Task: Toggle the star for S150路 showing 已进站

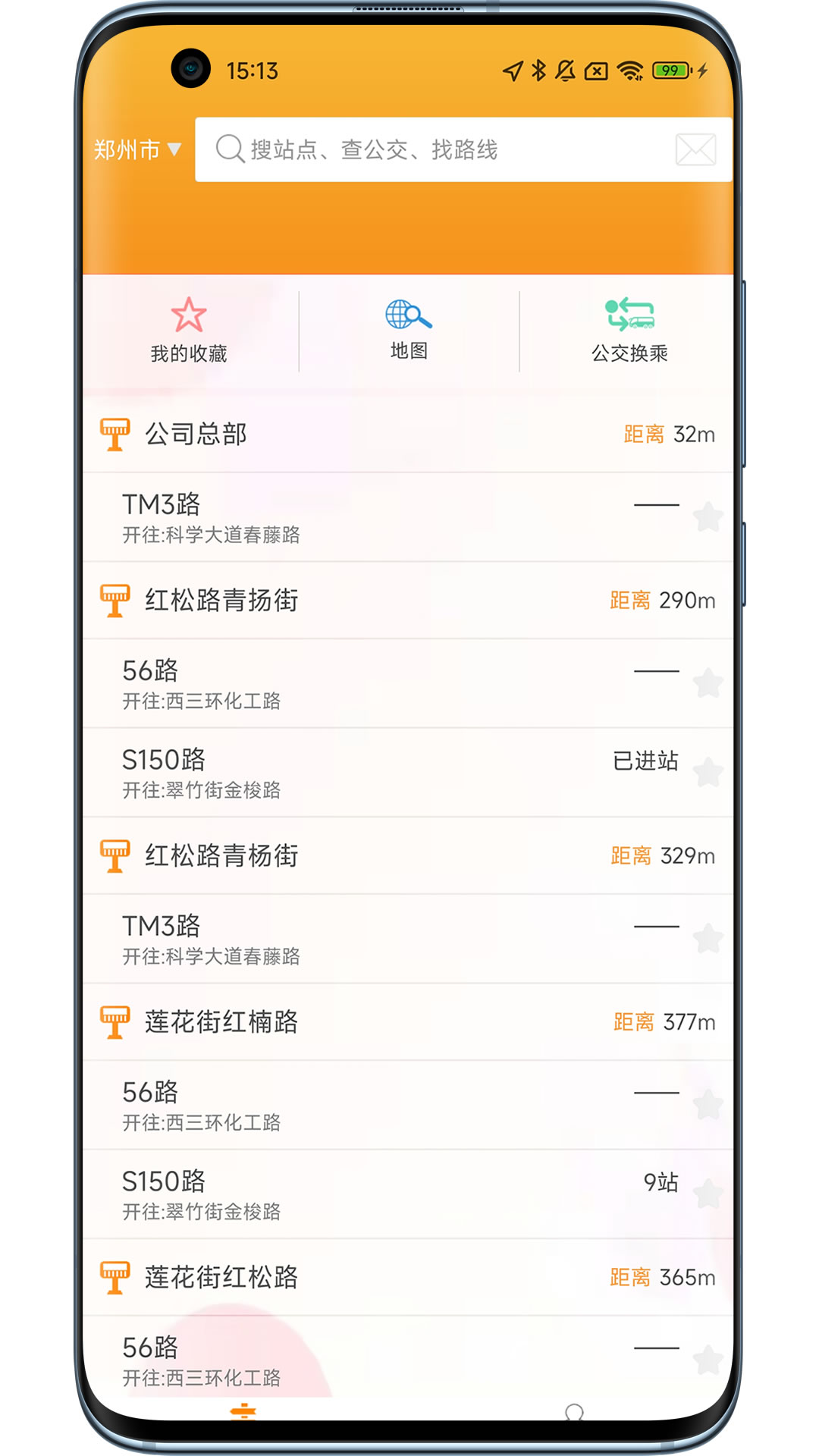Action: click(x=708, y=773)
